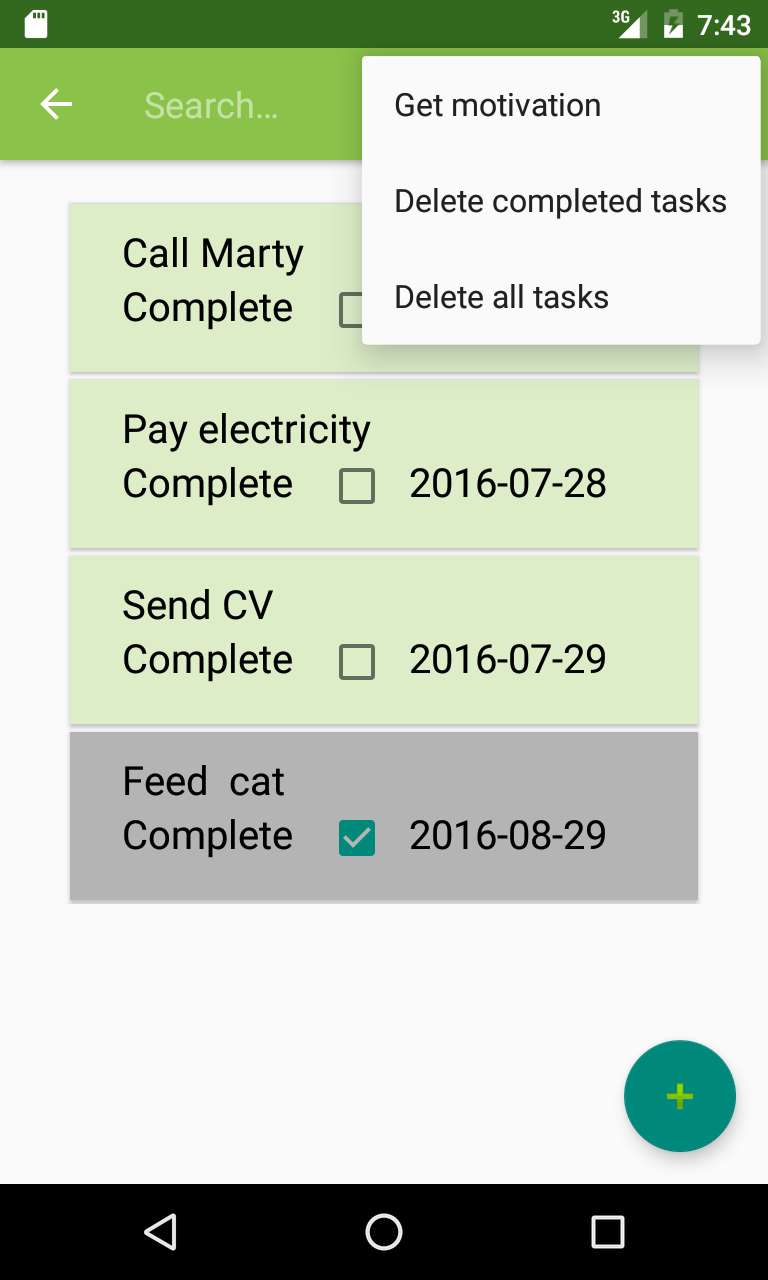Select Get motivation from the menu

498,105
